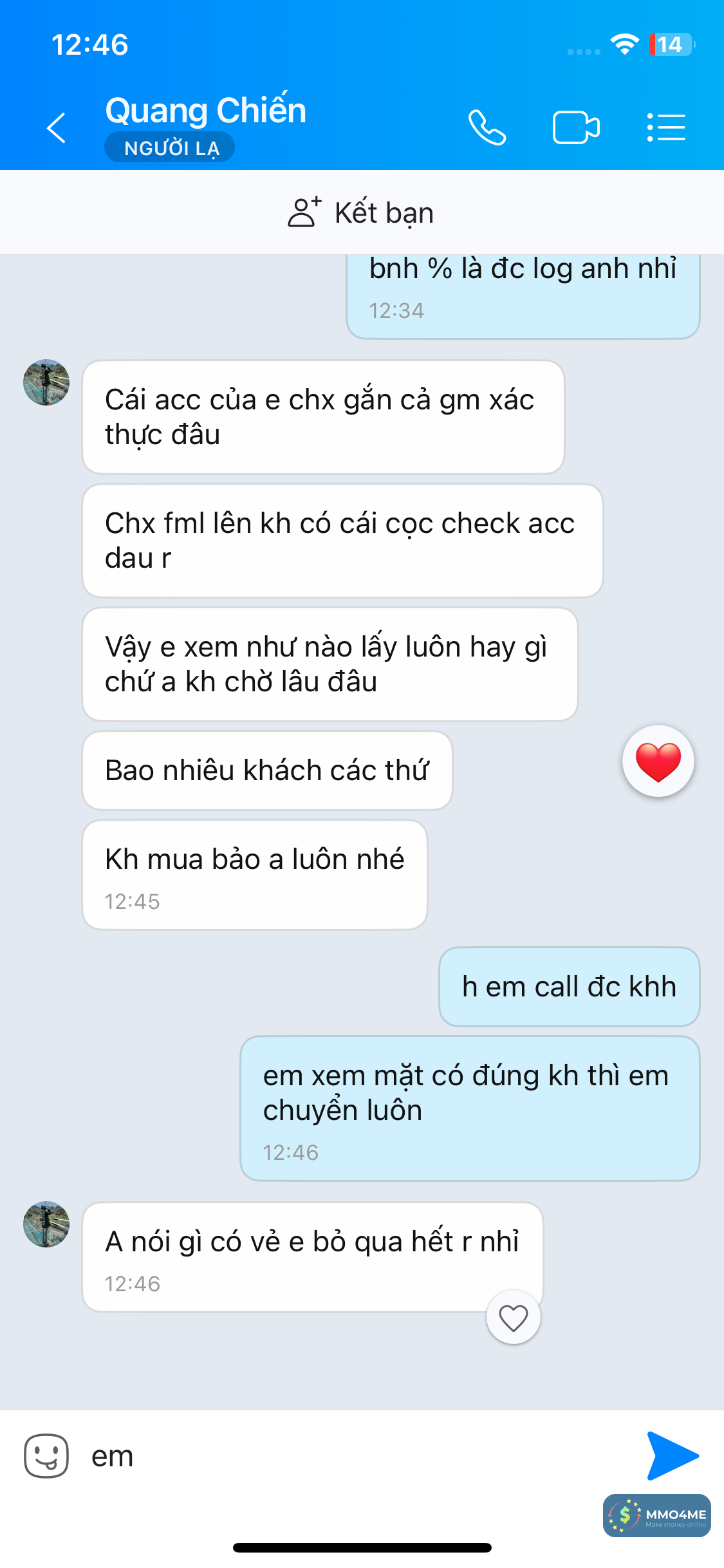The width and height of the screenshot is (724, 1568).
Task: Send the typed message
Action: (672, 1456)
